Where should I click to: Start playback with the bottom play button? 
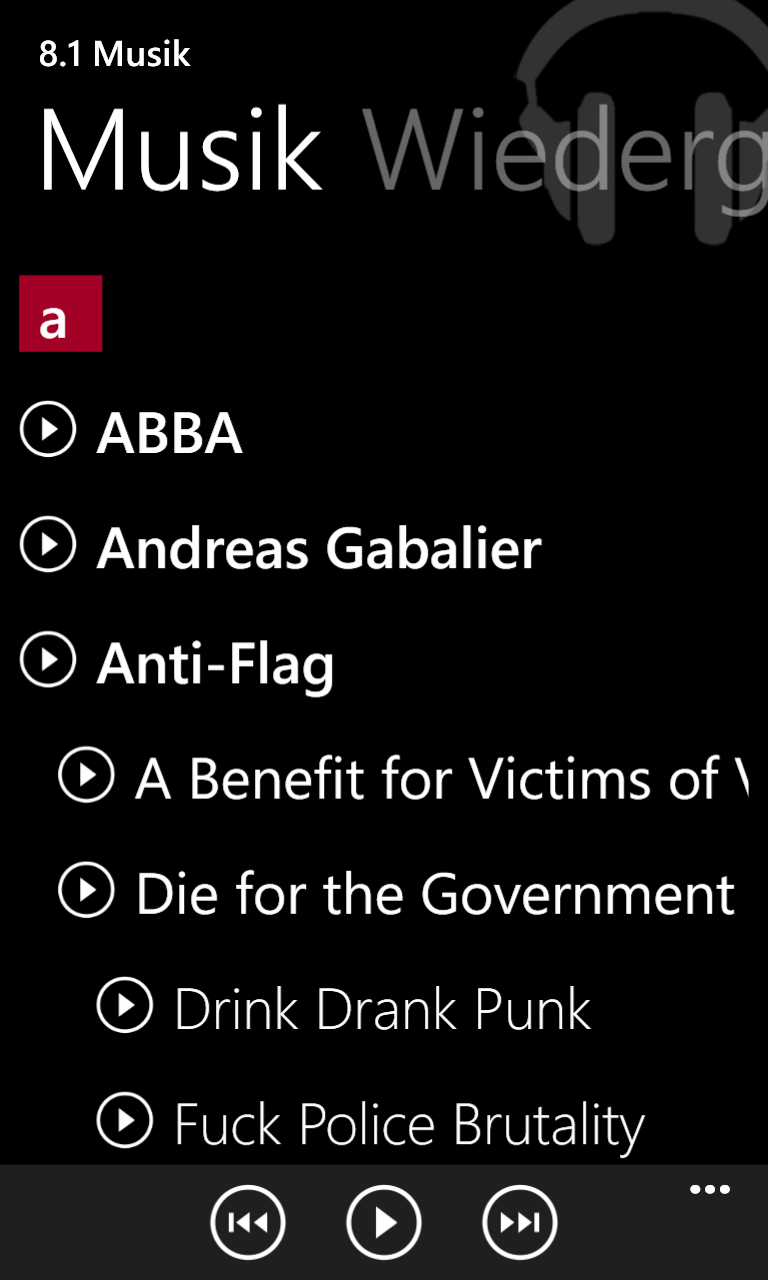(x=384, y=1222)
